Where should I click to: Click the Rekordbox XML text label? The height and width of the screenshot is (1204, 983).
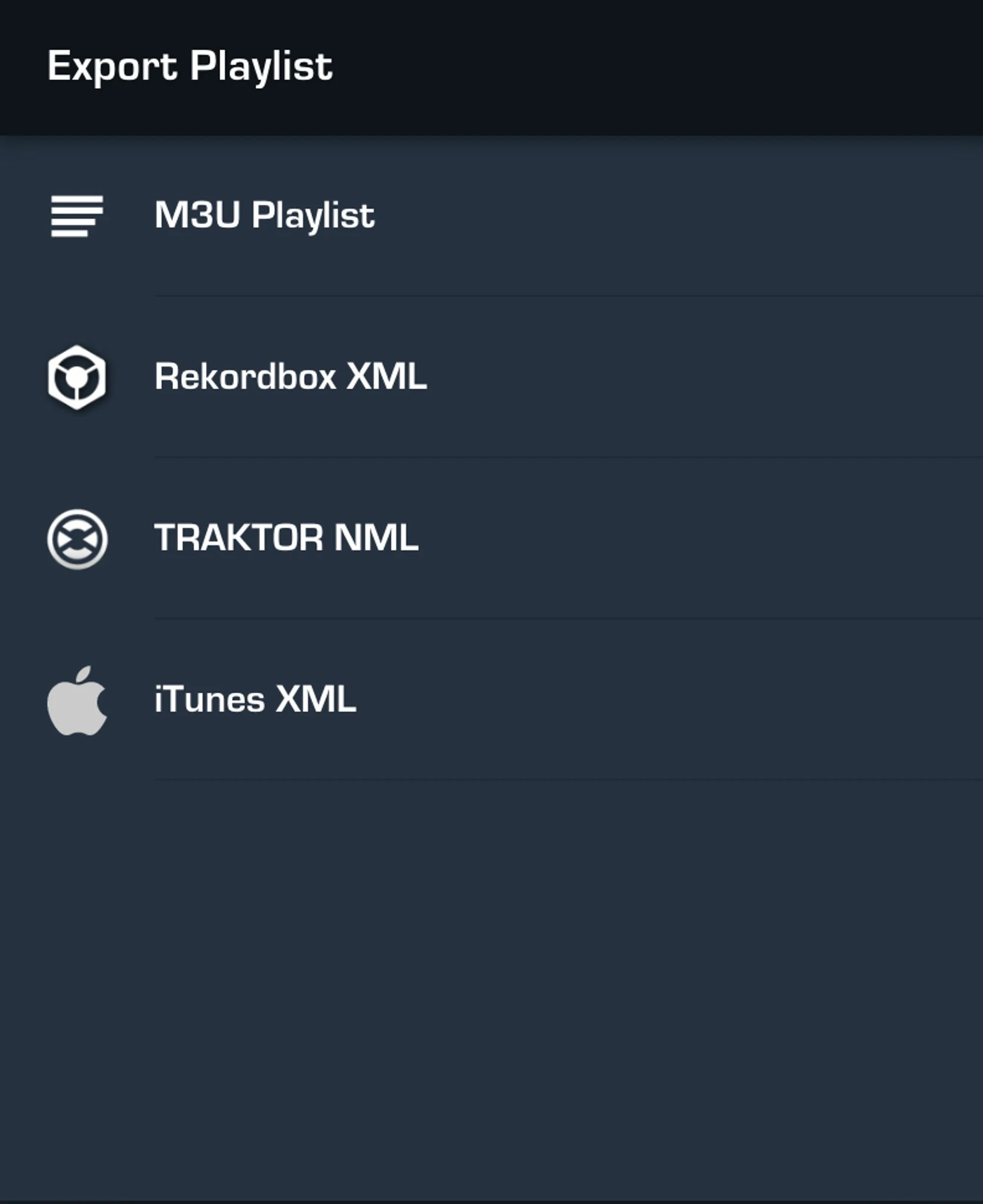coord(290,376)
